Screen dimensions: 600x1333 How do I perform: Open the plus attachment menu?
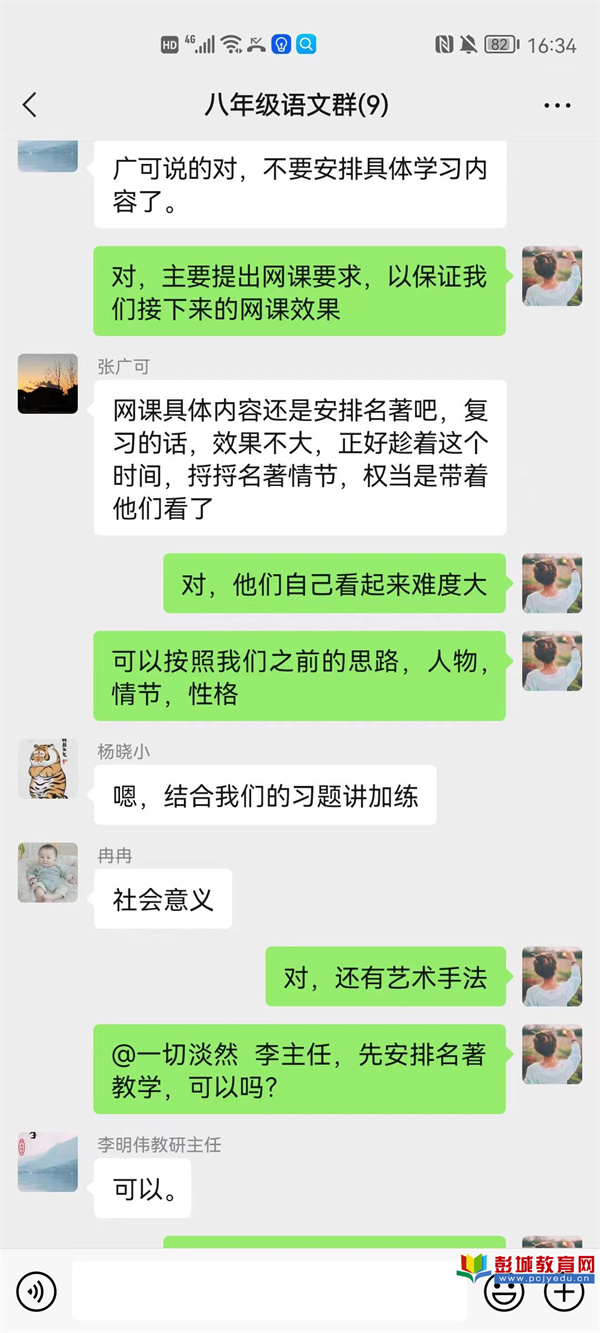[563, 1291]
